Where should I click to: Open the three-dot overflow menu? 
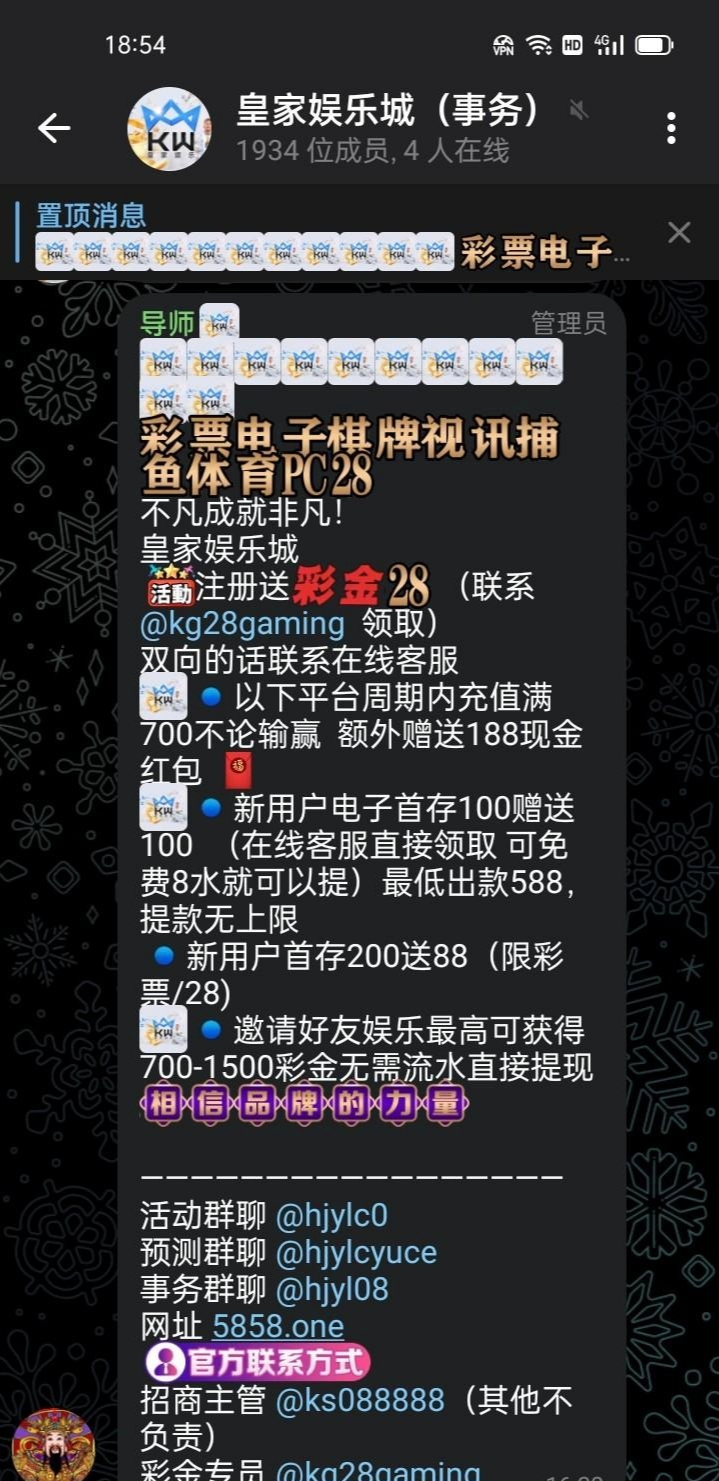coord(671,128)
